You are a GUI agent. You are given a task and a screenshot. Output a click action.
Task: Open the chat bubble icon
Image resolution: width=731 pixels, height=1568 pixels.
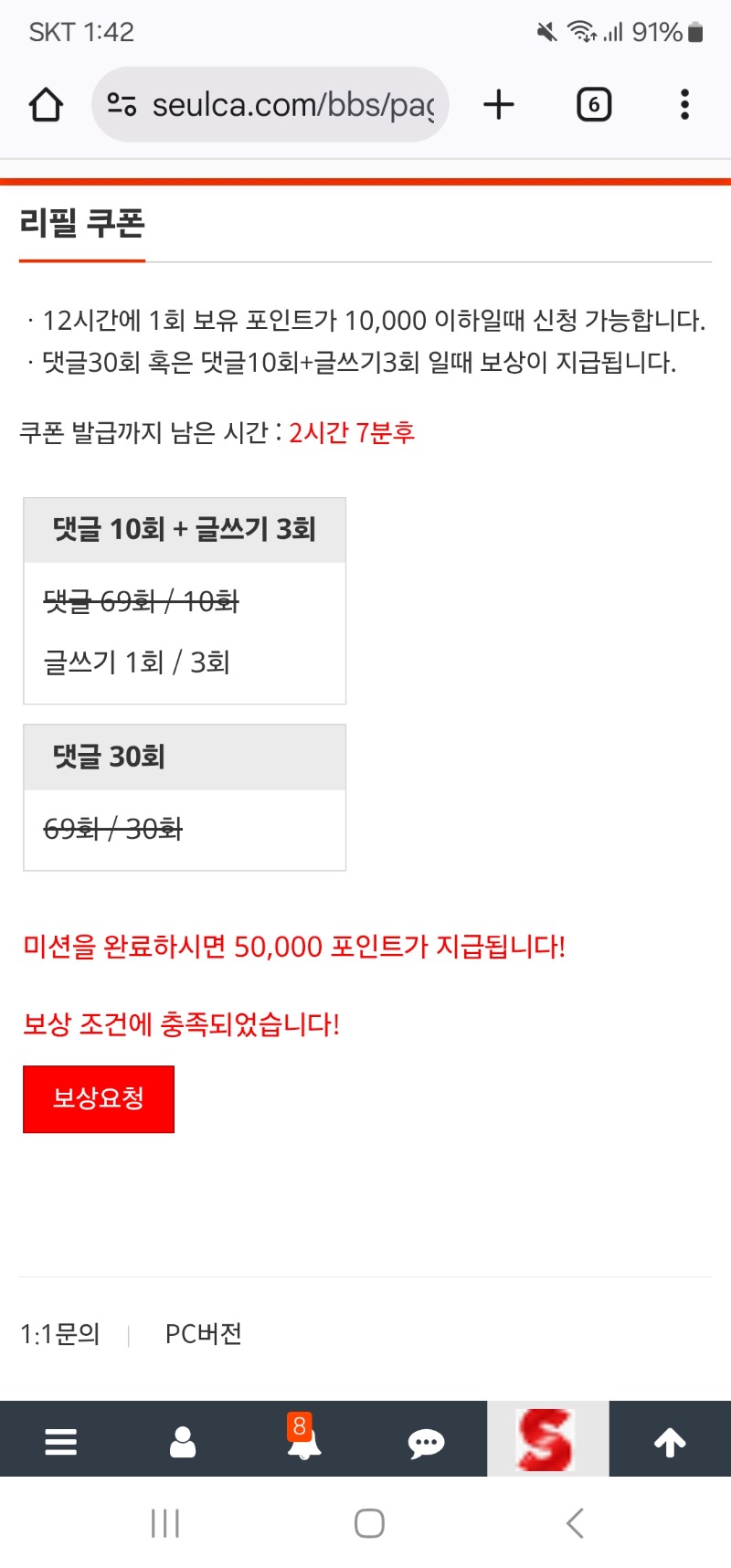coord(426,1443)
